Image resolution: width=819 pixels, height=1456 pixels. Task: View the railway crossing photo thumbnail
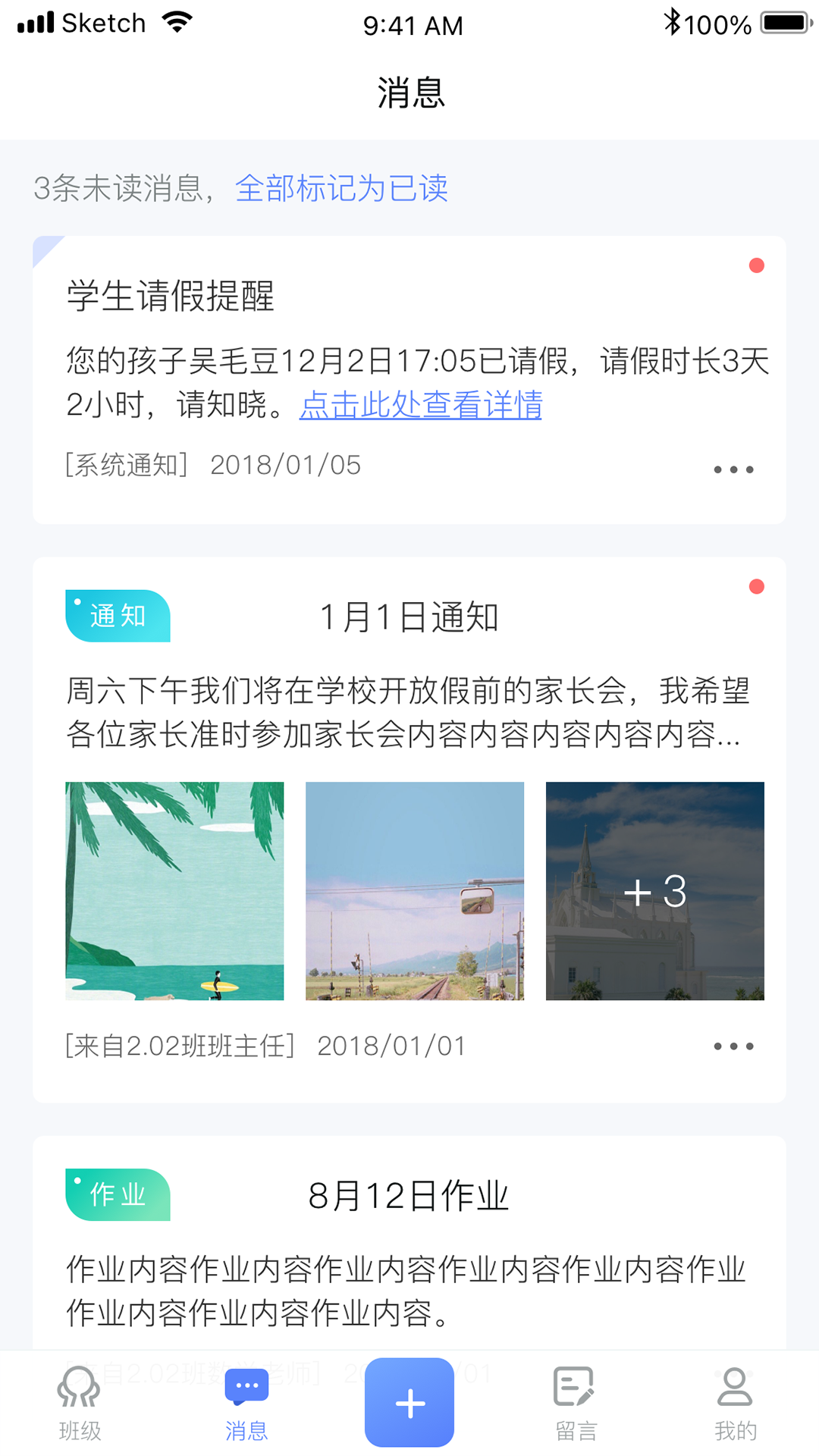click(414, 893)
